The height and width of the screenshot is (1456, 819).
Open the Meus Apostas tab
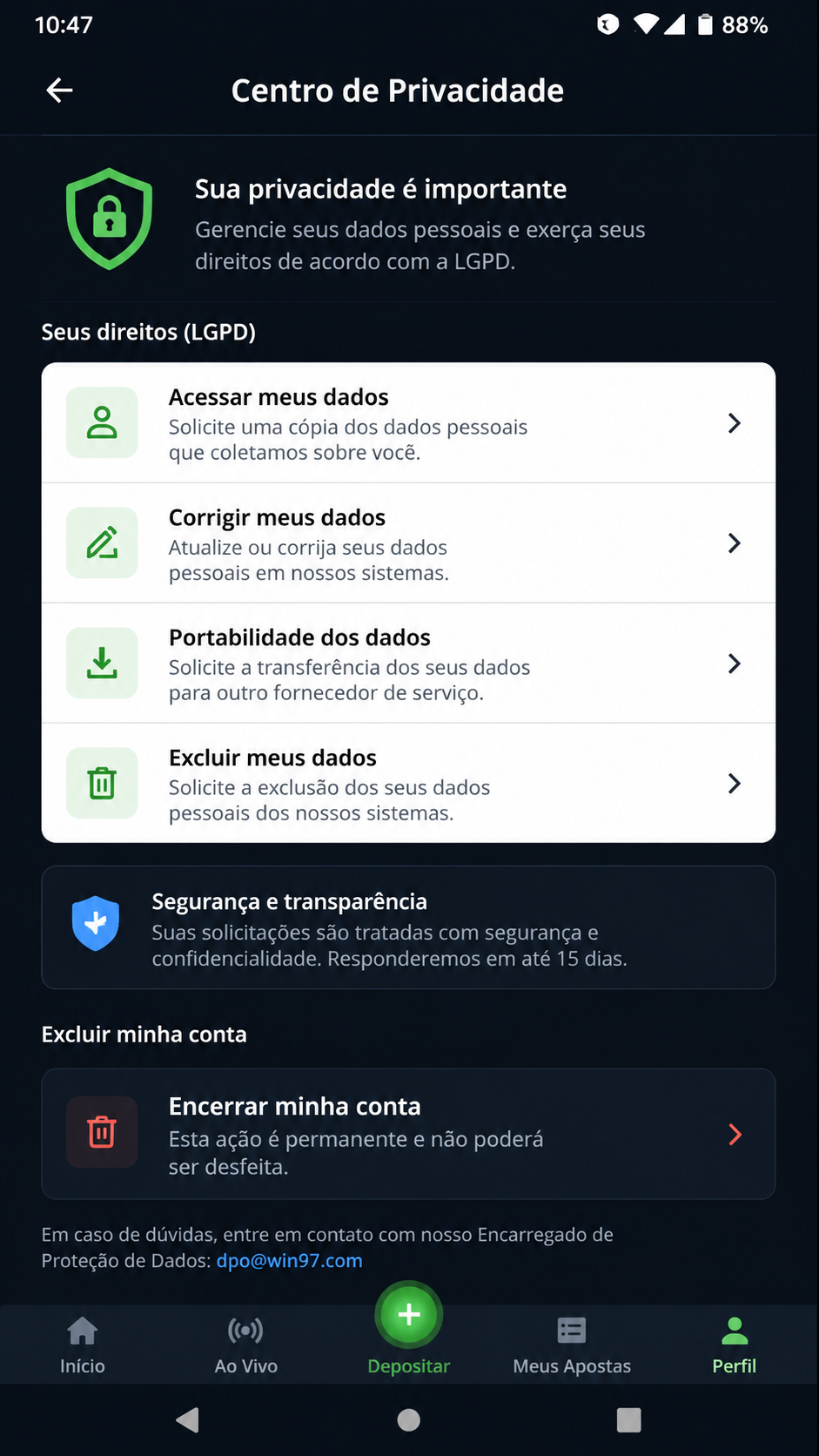click(x=572, y=1345)
